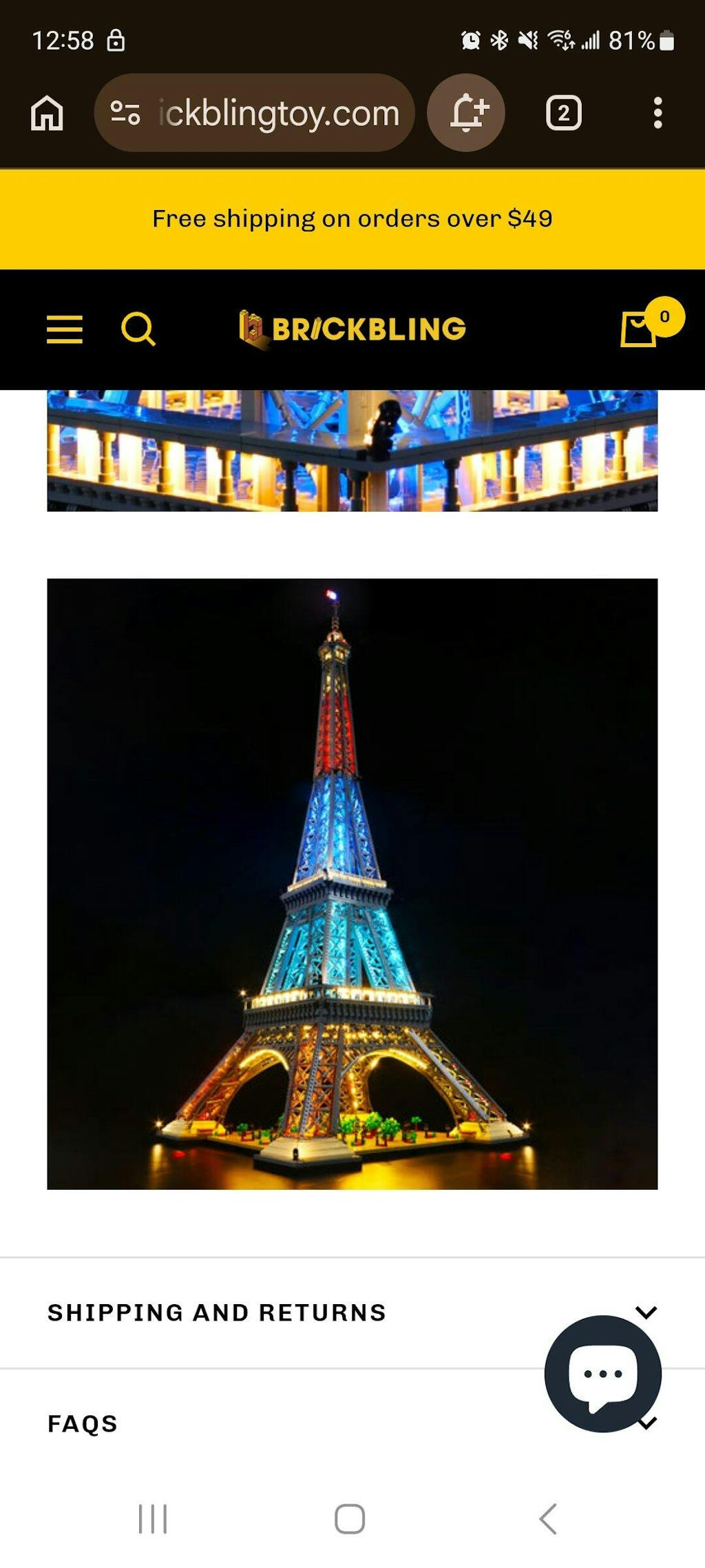Go to the Brickbling logo homepage

tap(352, 329)
